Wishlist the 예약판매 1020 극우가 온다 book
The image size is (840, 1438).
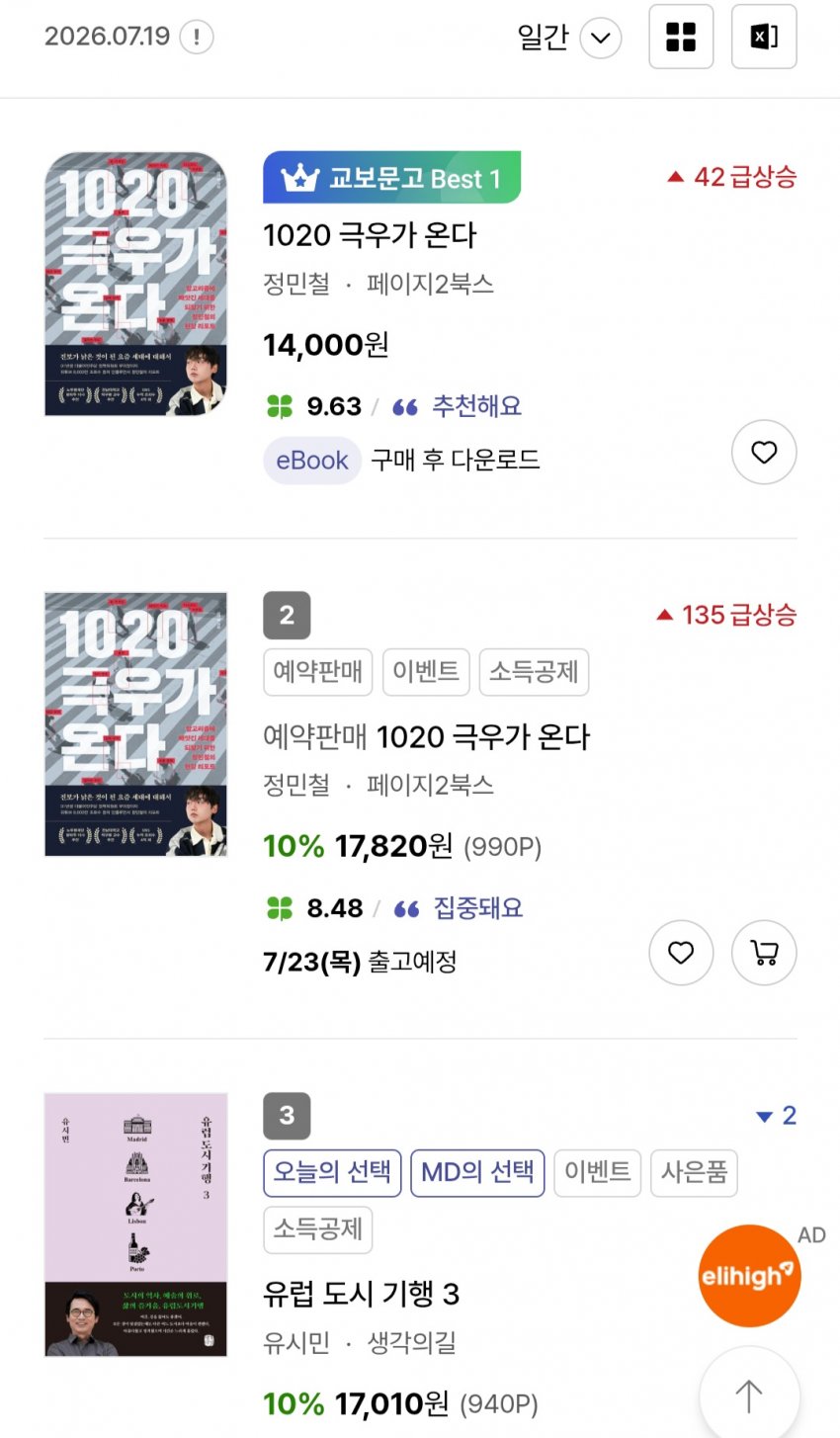pos(681,953)
